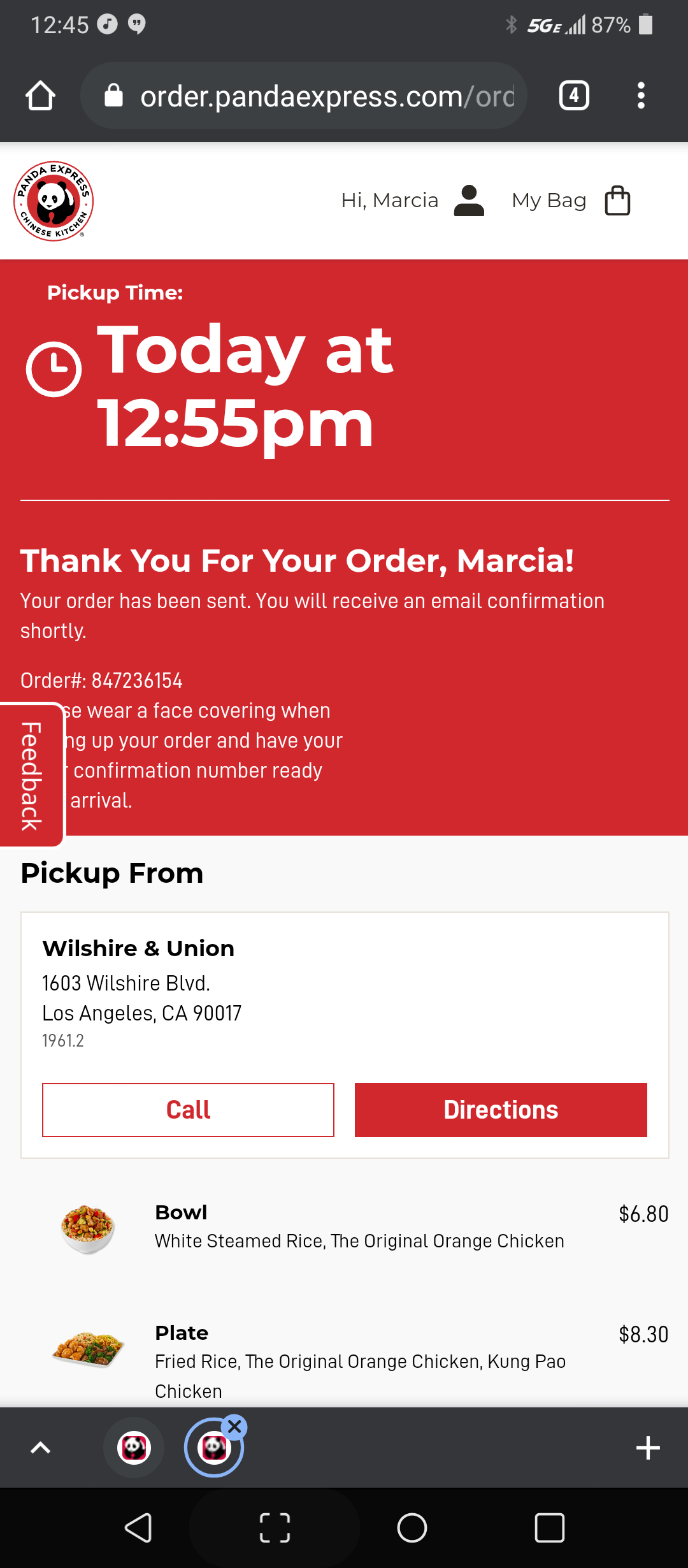
Task: Open the Hi, Marcia account menu
Action: pos(413,201)
